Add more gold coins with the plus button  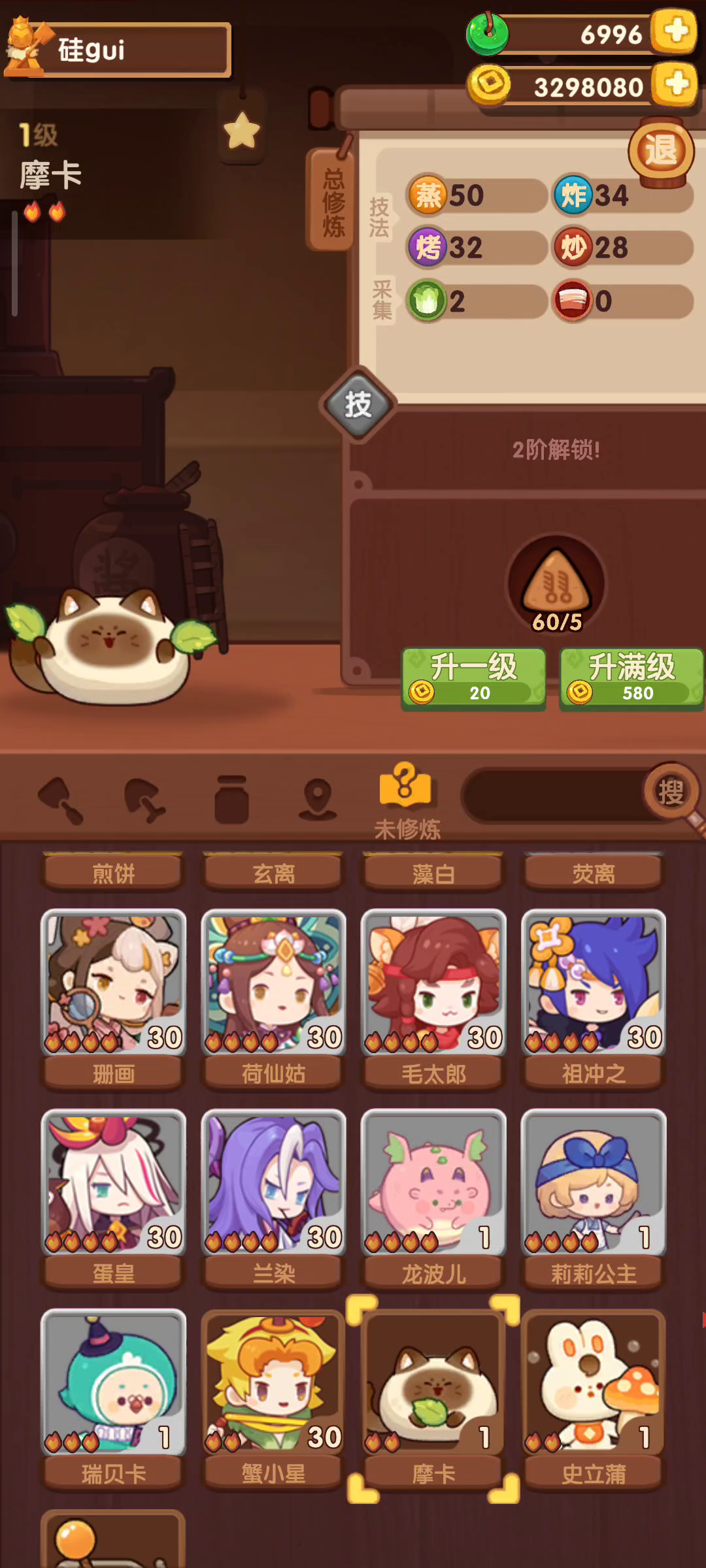(x=675, y=84)
